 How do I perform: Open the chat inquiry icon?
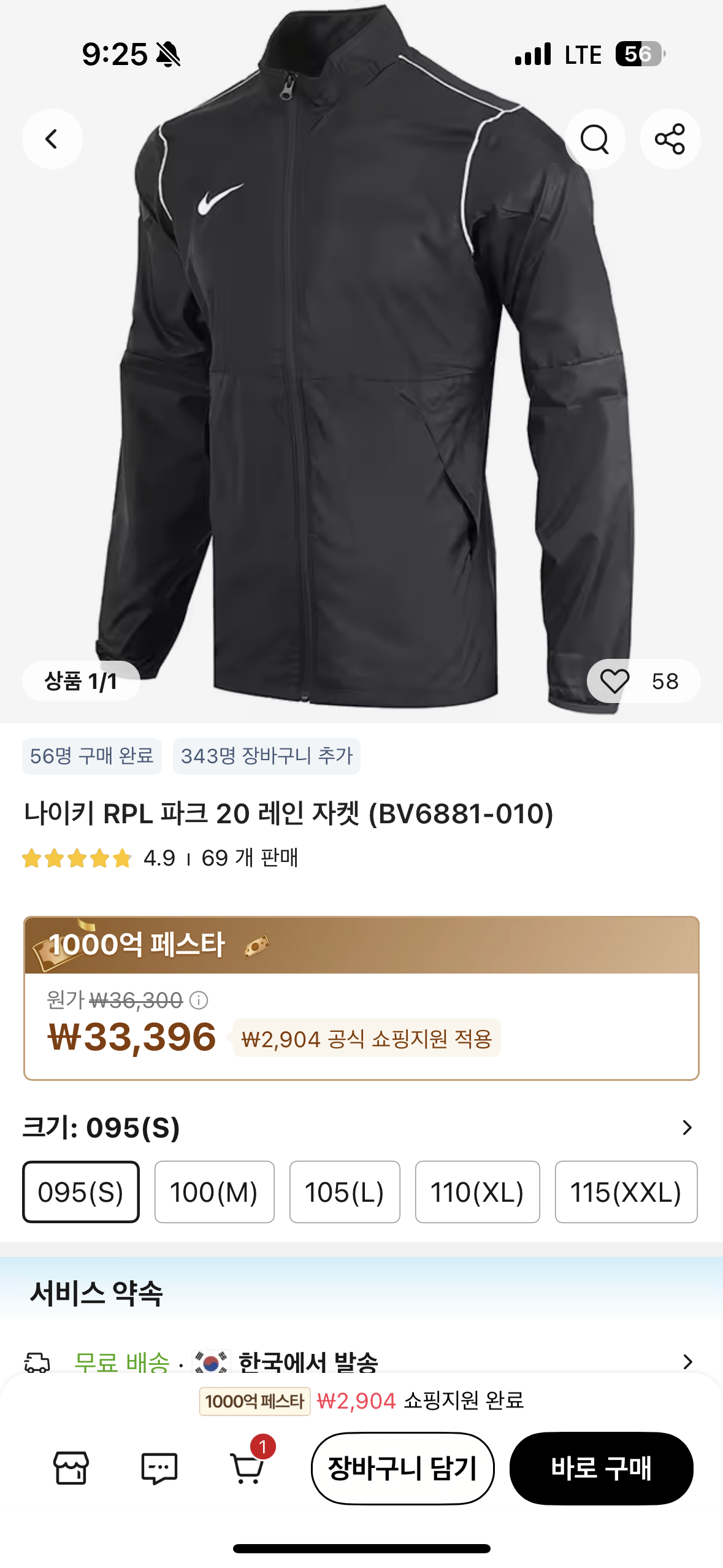pyautogui.click(x=159, y=1468)
